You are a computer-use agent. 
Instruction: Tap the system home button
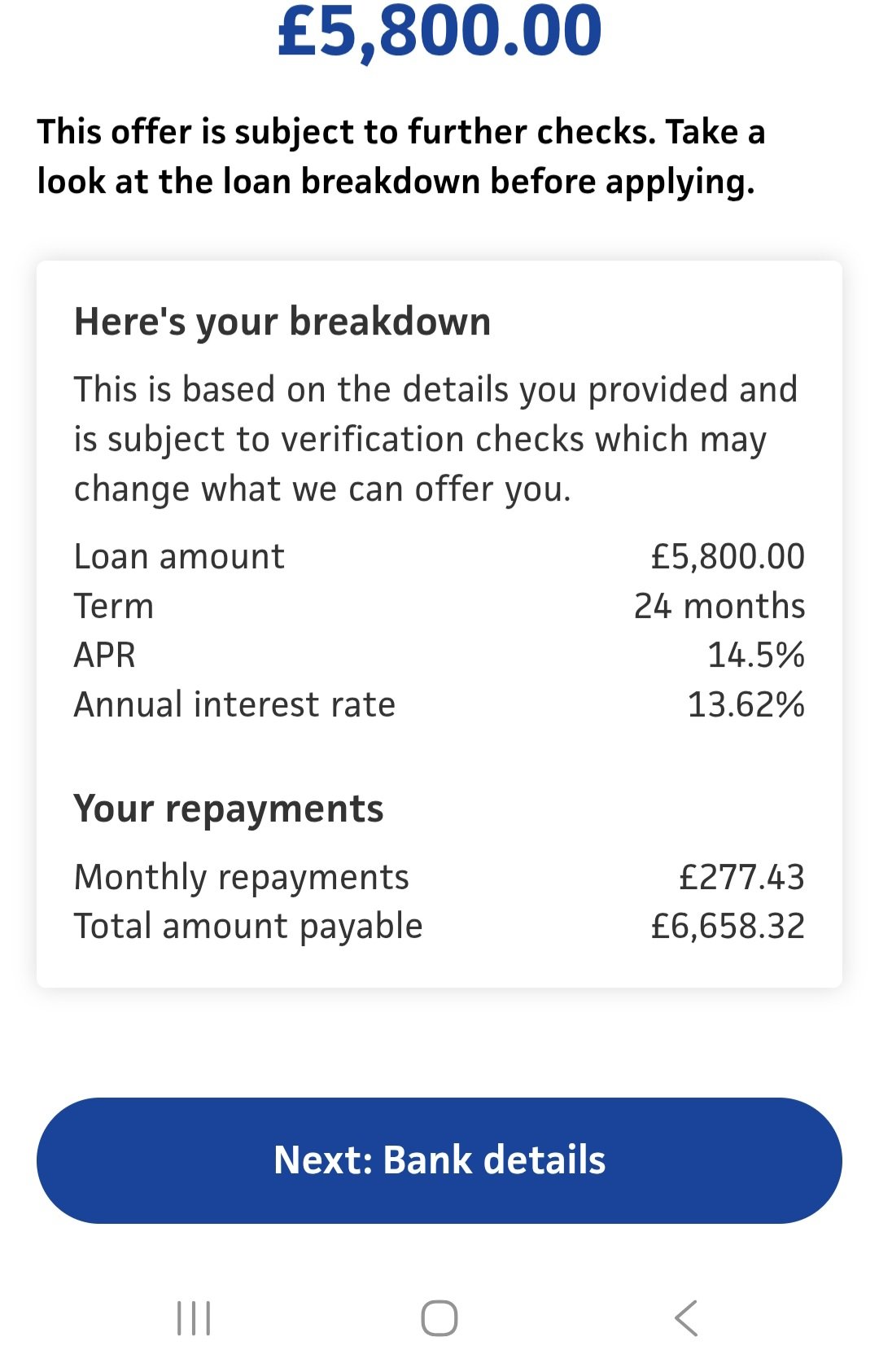[x=439, y=1317]
